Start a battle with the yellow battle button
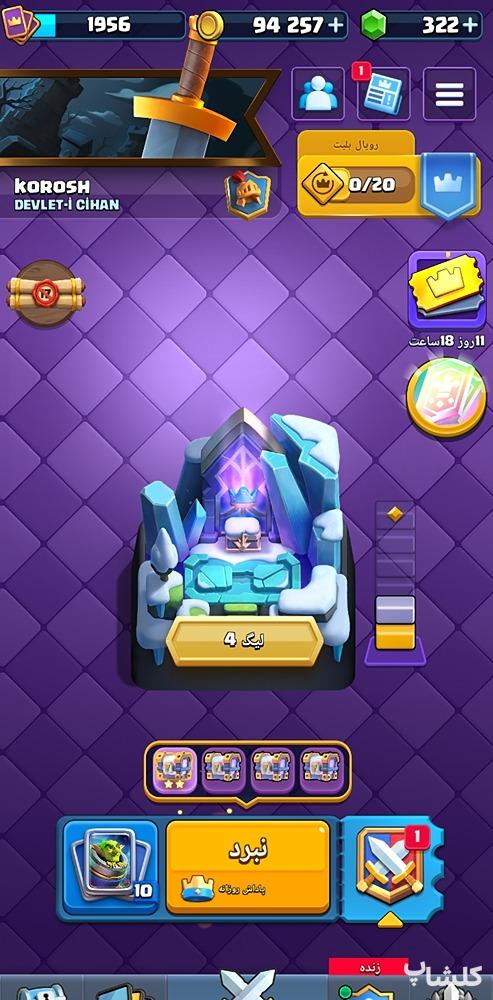 (247, 867)
